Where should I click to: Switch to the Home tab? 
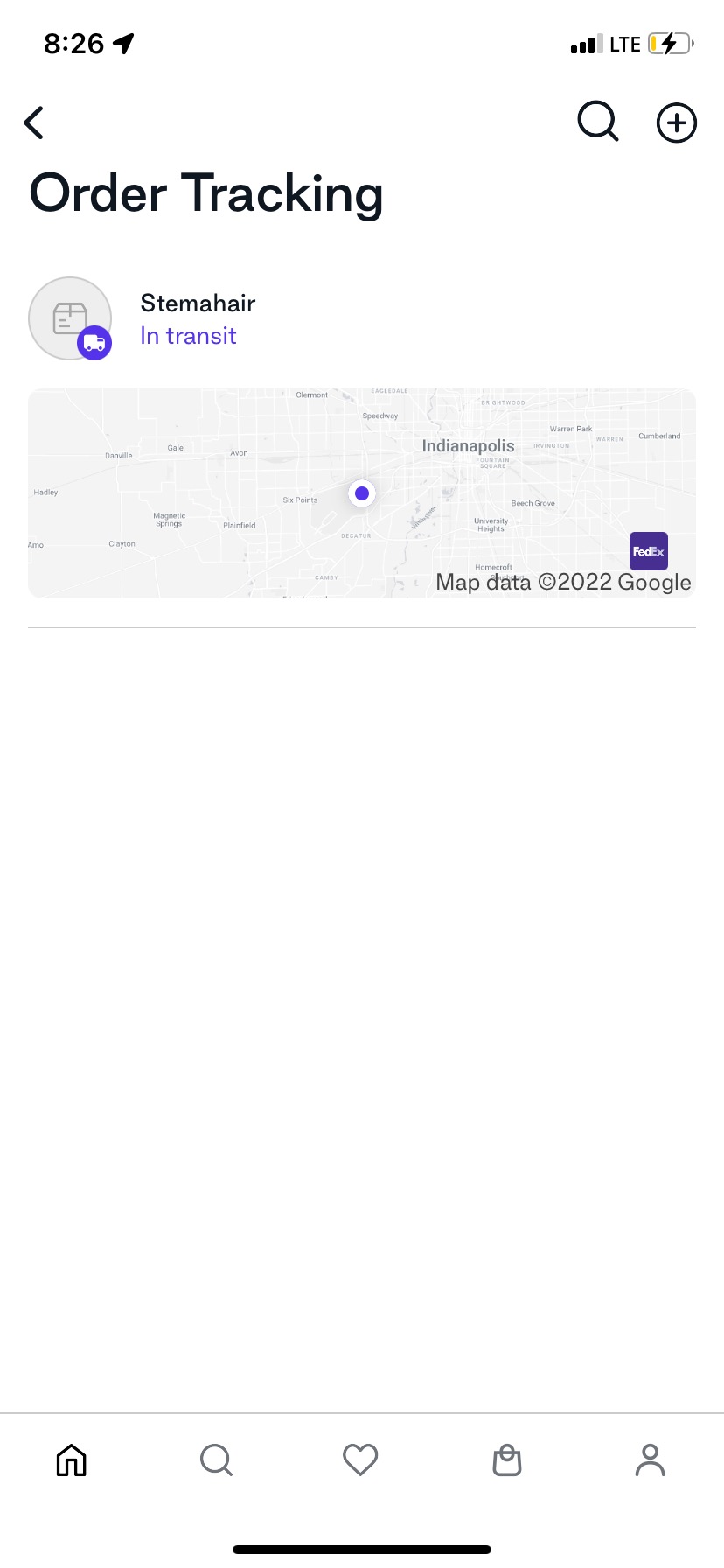click(72, 1459)
